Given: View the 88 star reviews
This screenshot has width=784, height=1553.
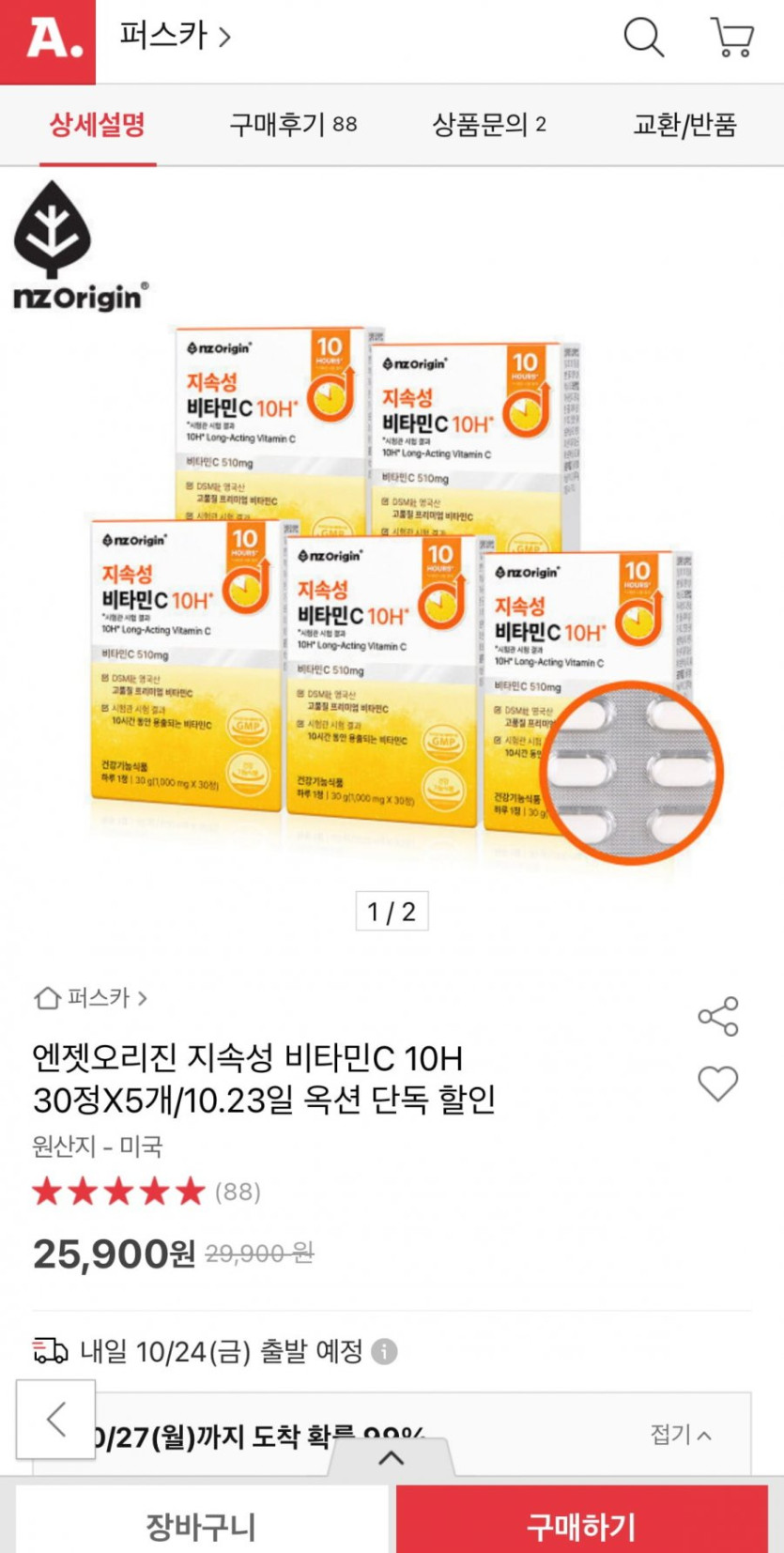Looking at the screenshot, I should tap(146, 1192).
